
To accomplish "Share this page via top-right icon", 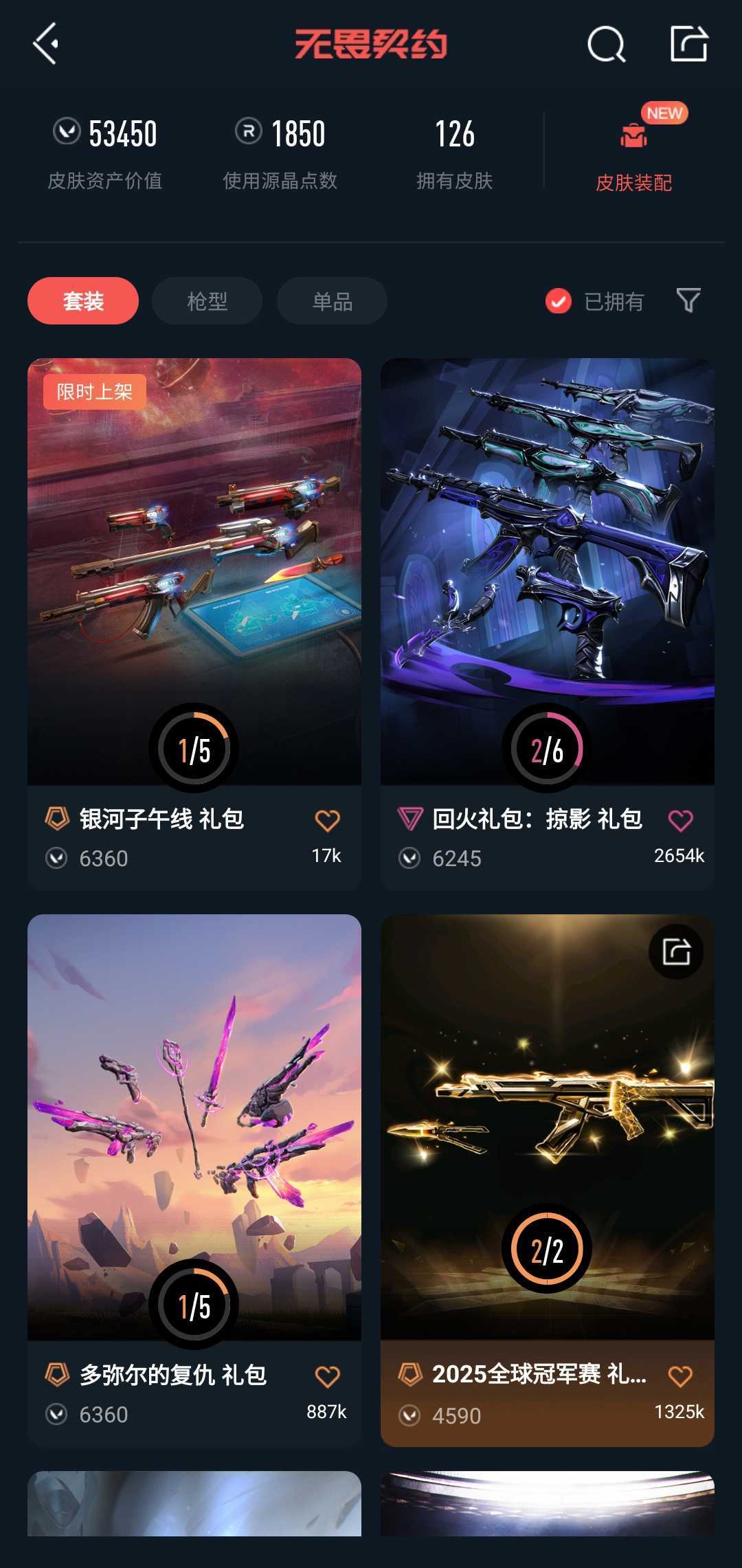I will coord(689,43).
